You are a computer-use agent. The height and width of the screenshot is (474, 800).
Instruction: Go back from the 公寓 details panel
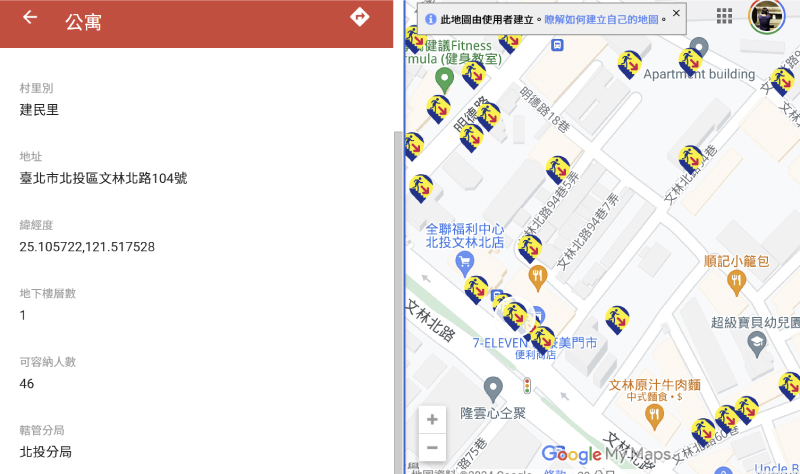coord(30,18)
